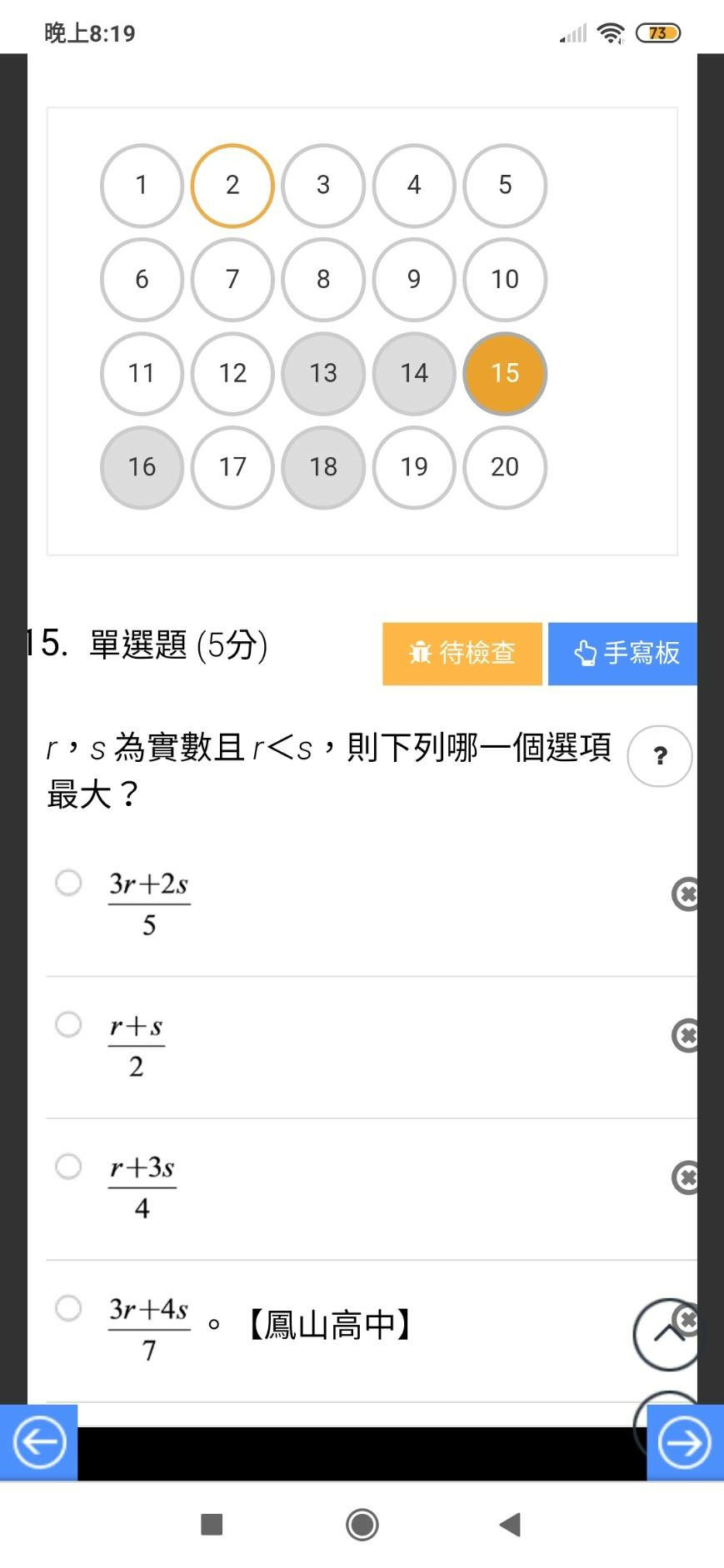Jump to question 7
The image size is (724, 1568).
[232, 279]
